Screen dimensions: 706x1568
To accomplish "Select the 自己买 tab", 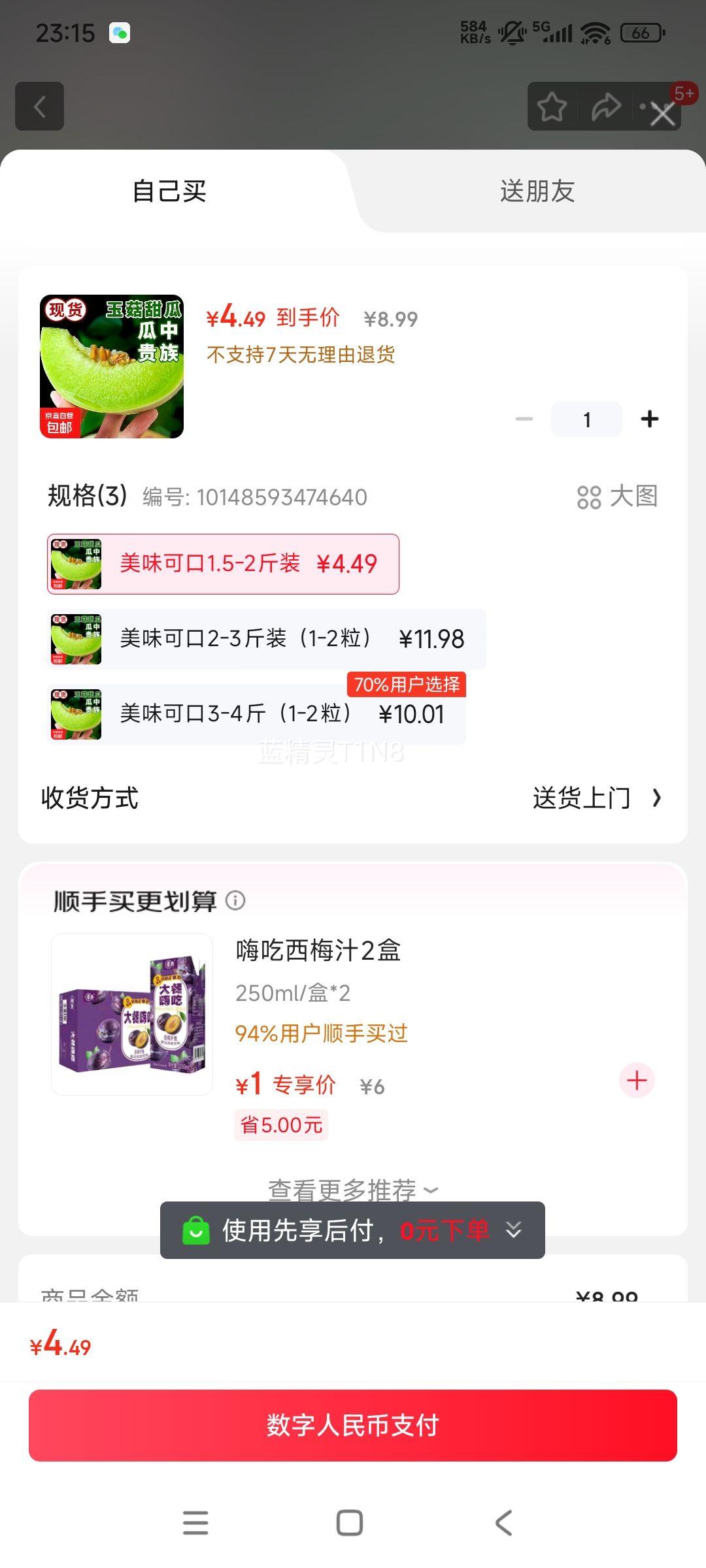I will pyautogui.click(x=169, y=191).
